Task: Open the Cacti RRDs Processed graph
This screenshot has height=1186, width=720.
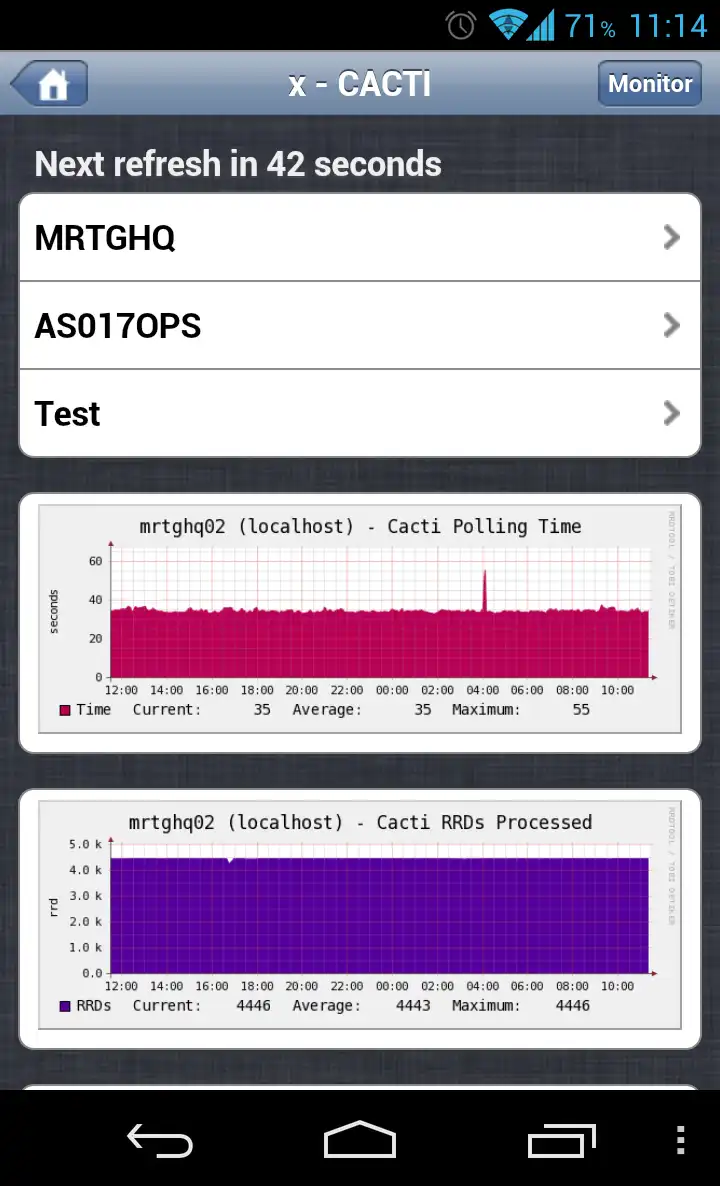Action: click(x=360, y=918)
